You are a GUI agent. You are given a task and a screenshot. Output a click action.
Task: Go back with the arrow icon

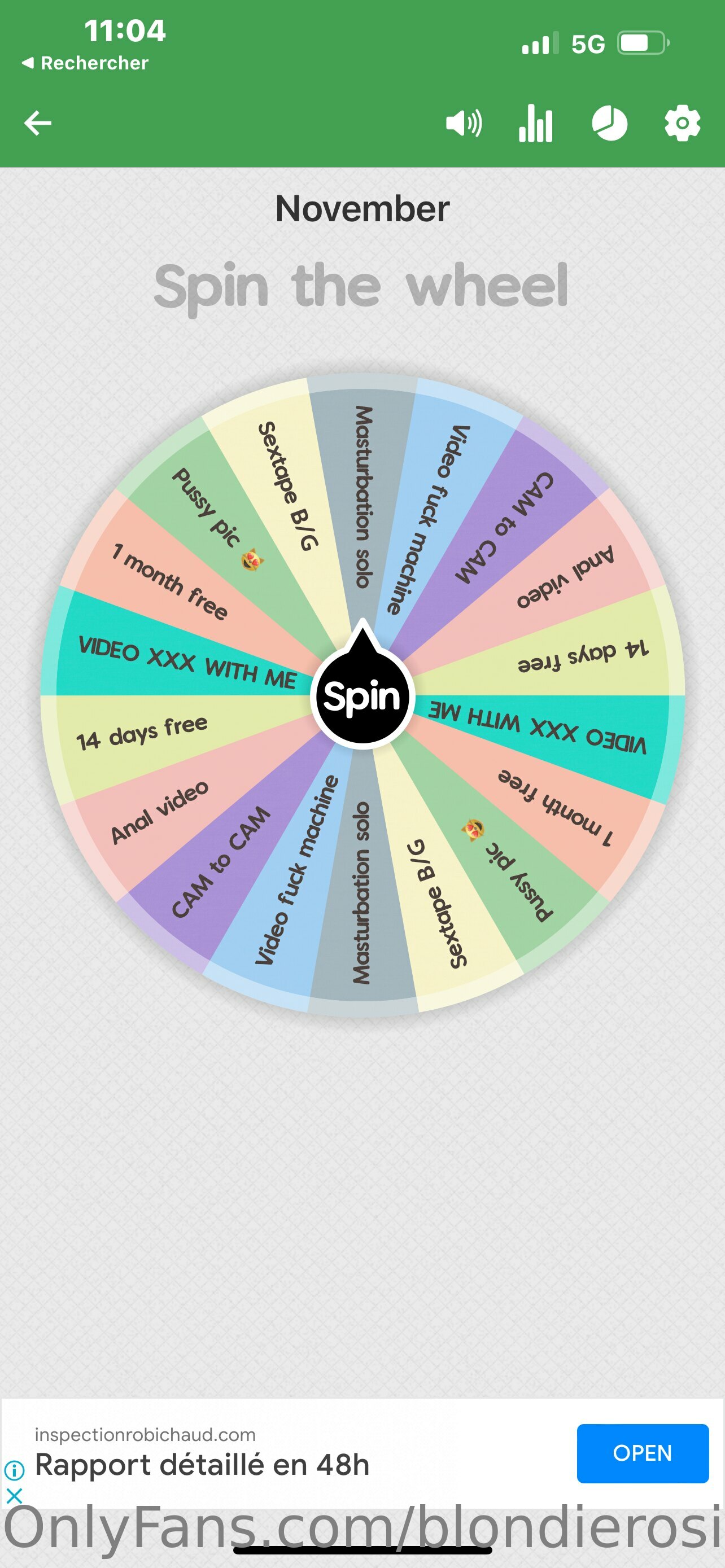(38, 123)
